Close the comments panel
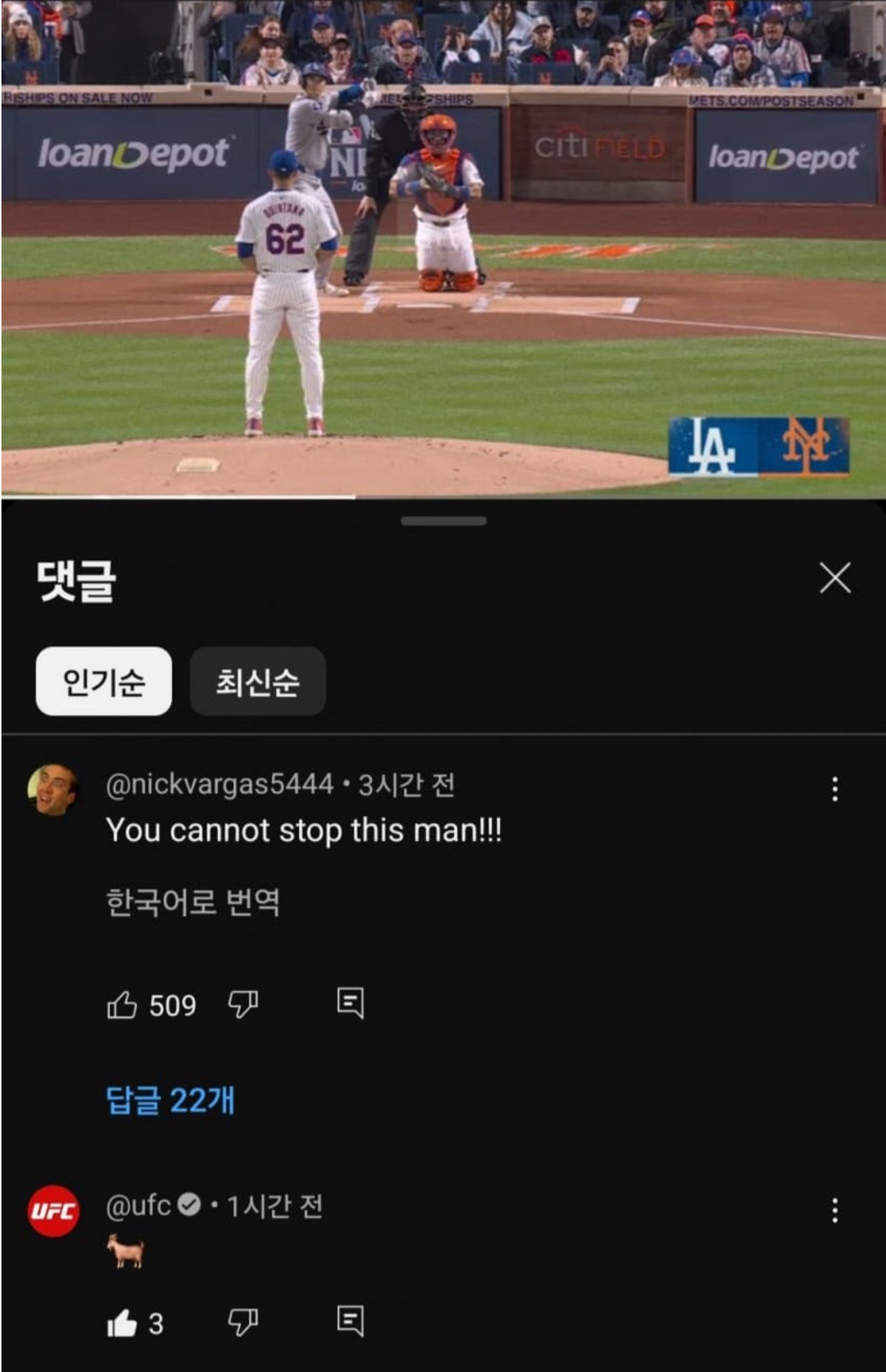The image size is (886, 1372). point(834,578)
